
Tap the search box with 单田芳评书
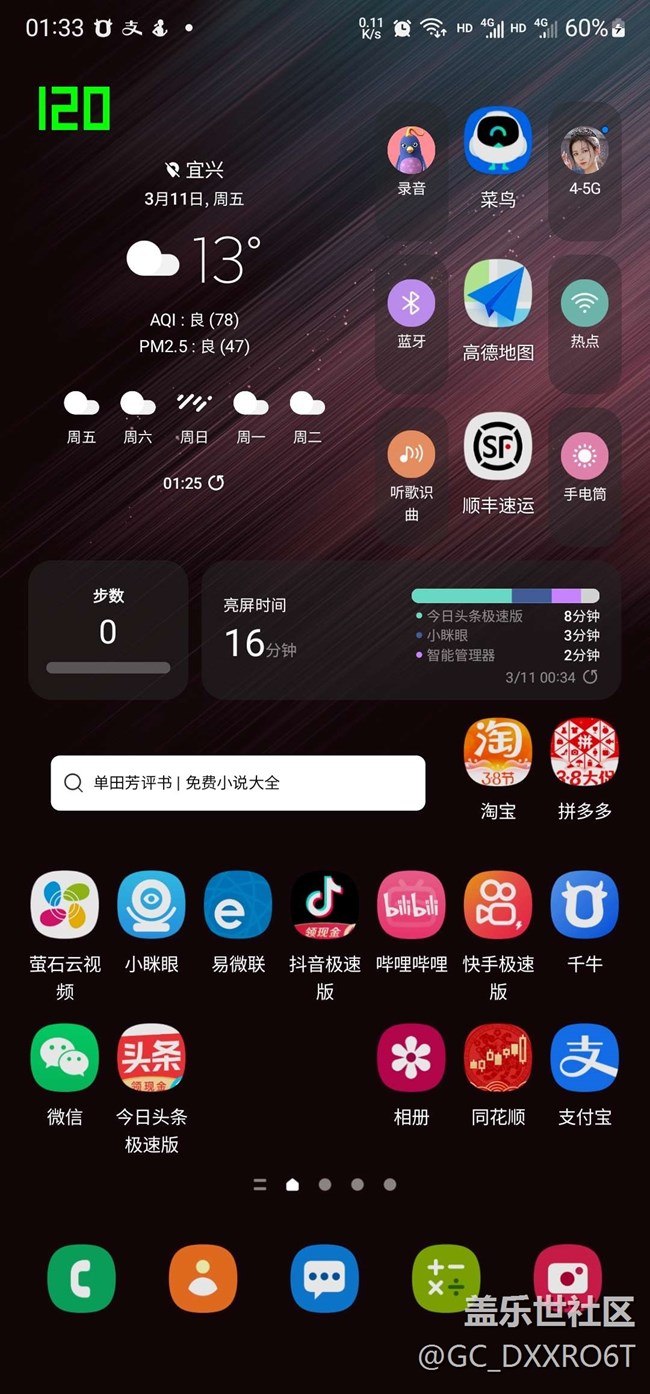point(238,783)
